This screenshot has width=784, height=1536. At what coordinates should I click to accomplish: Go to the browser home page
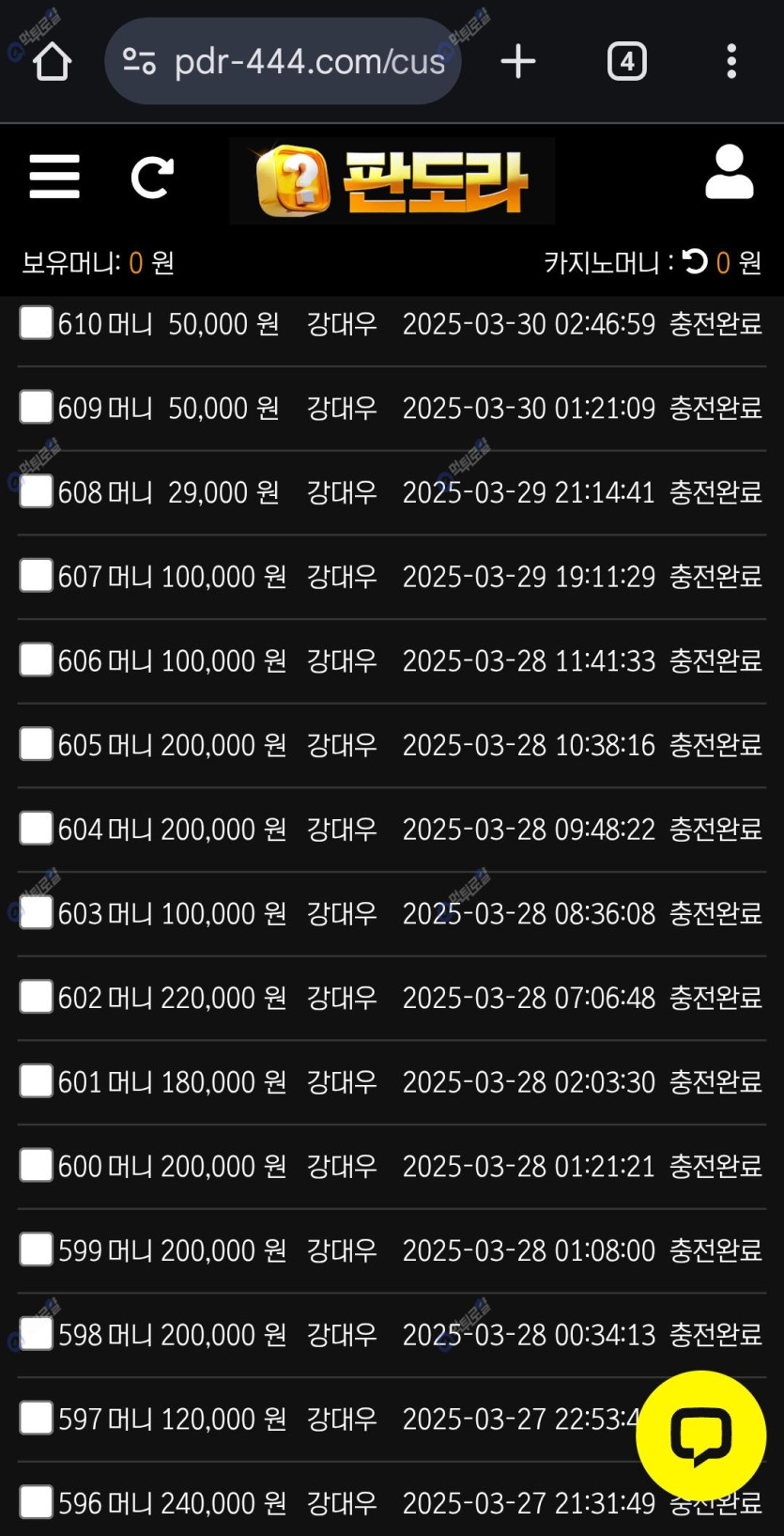[53, 62]
